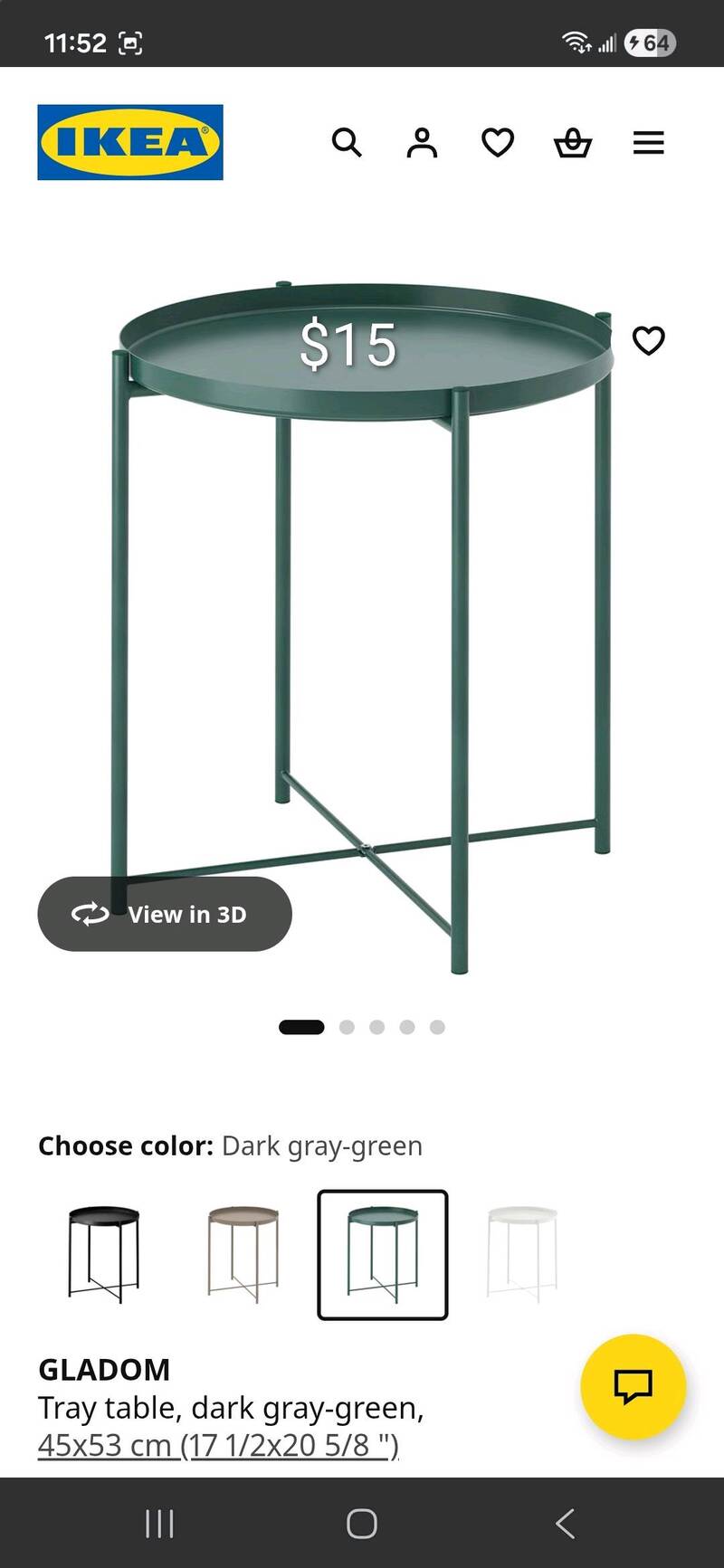Tap the IKEA logo
724x1568 pixels.
coord(129,143)
